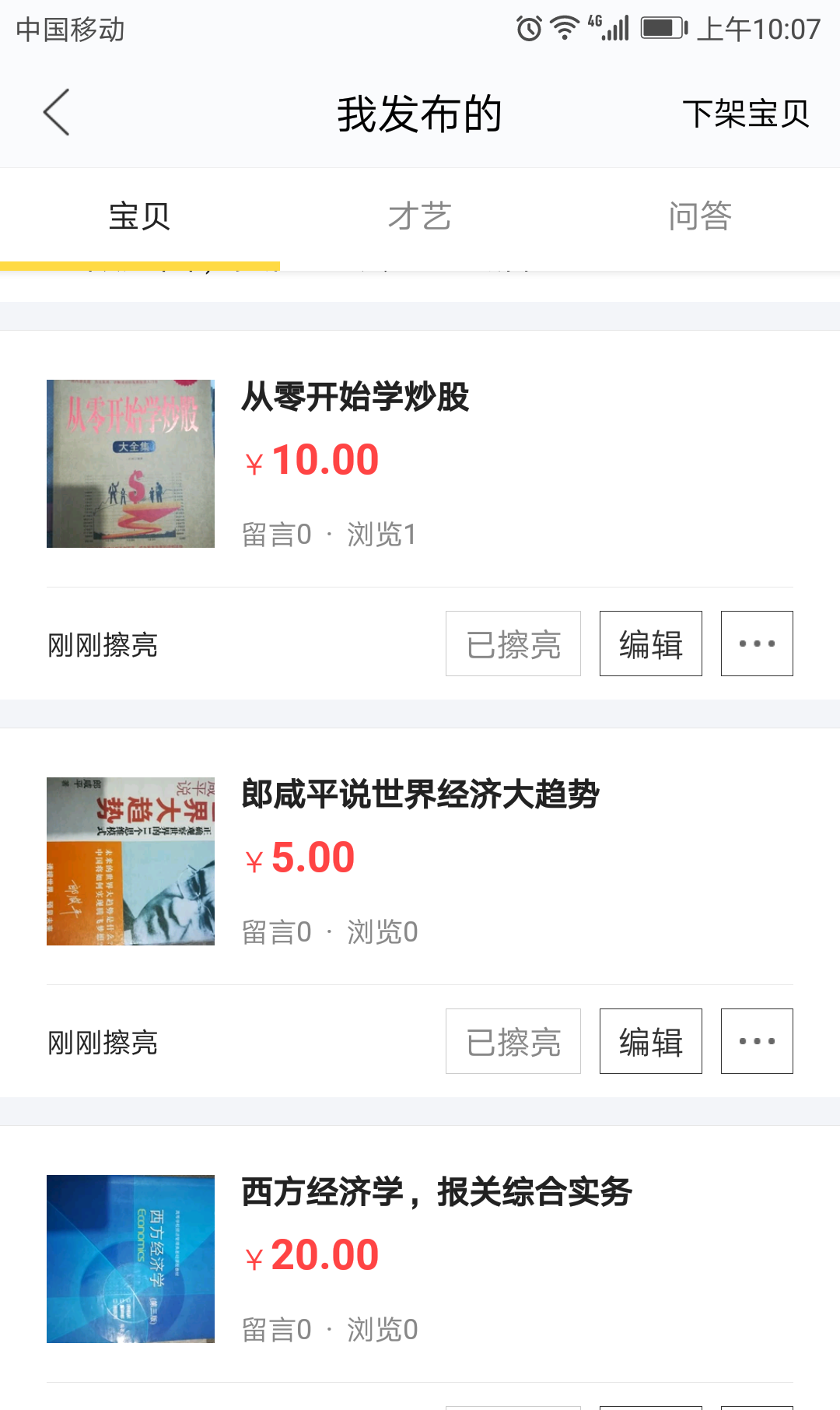Open more options for 郎咸平说世界经济大趋势 item
840x1410 pixels.
(x=756, y=1040)
